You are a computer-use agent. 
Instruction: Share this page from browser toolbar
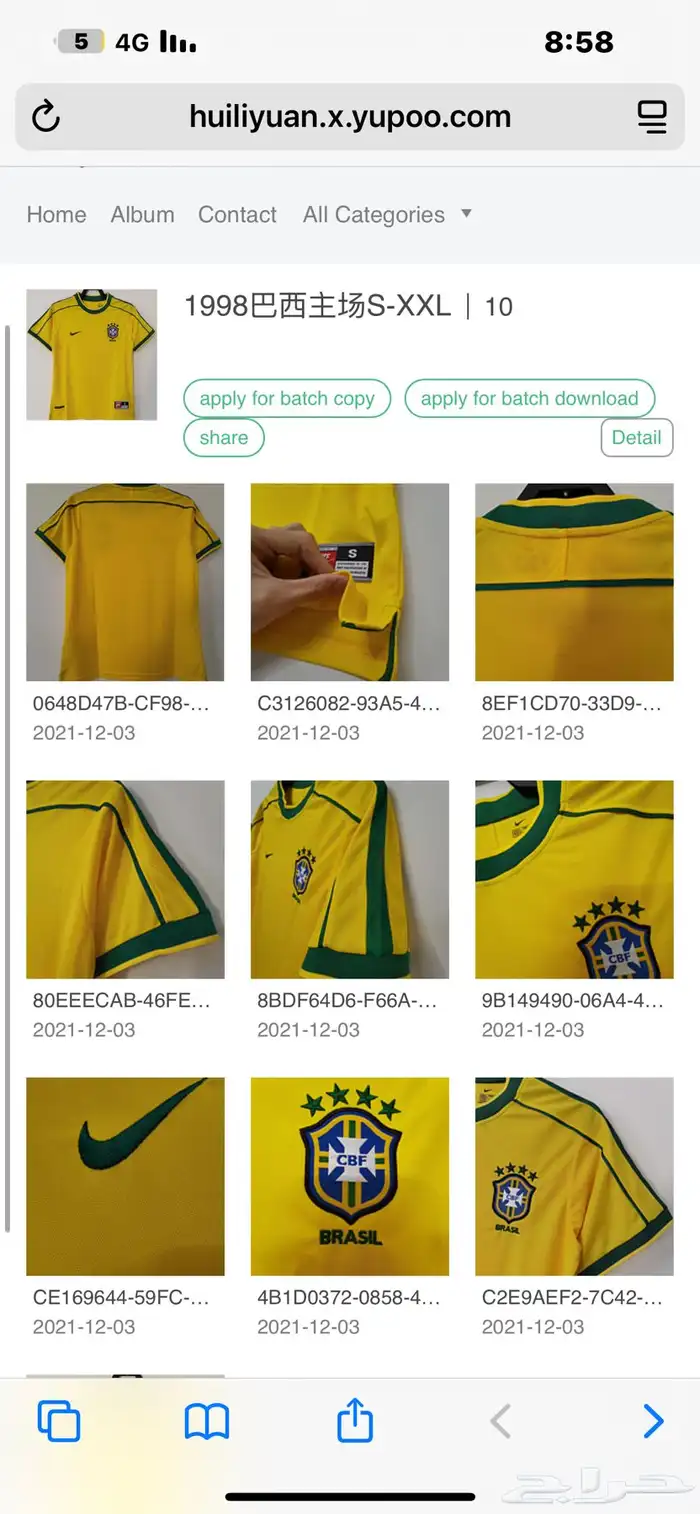coord(355,1421)
